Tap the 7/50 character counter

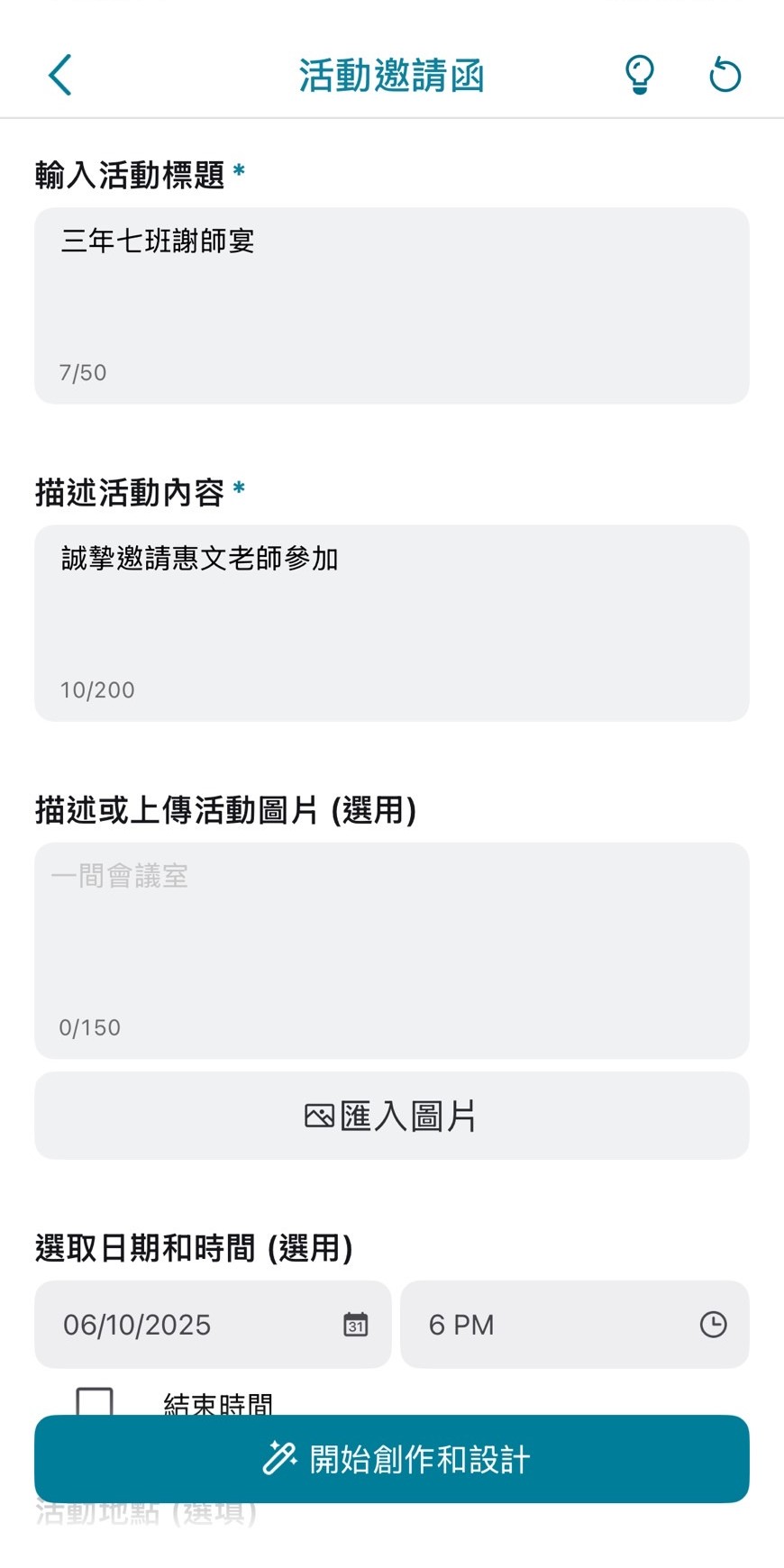point(82,371)
